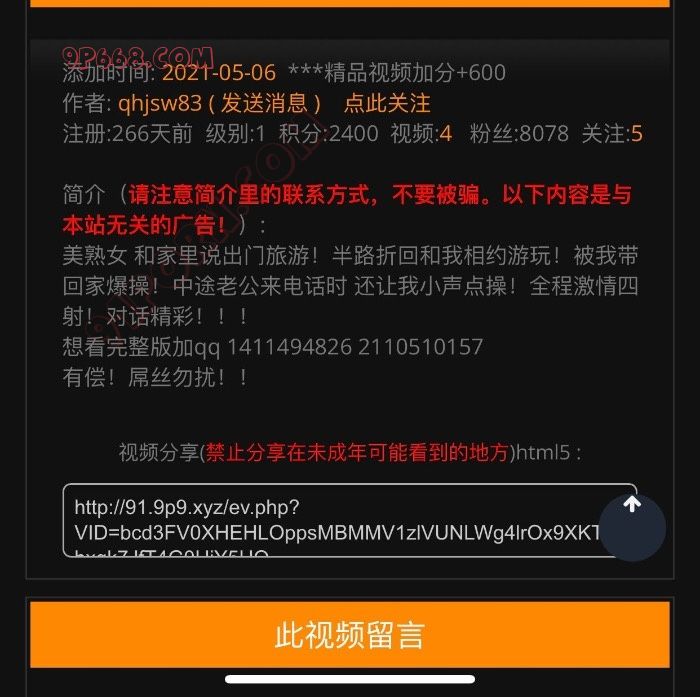The height and width of the screenshot is (697, 700).
Task: Open uploader qhjsw83's profile
Action: 159,103
